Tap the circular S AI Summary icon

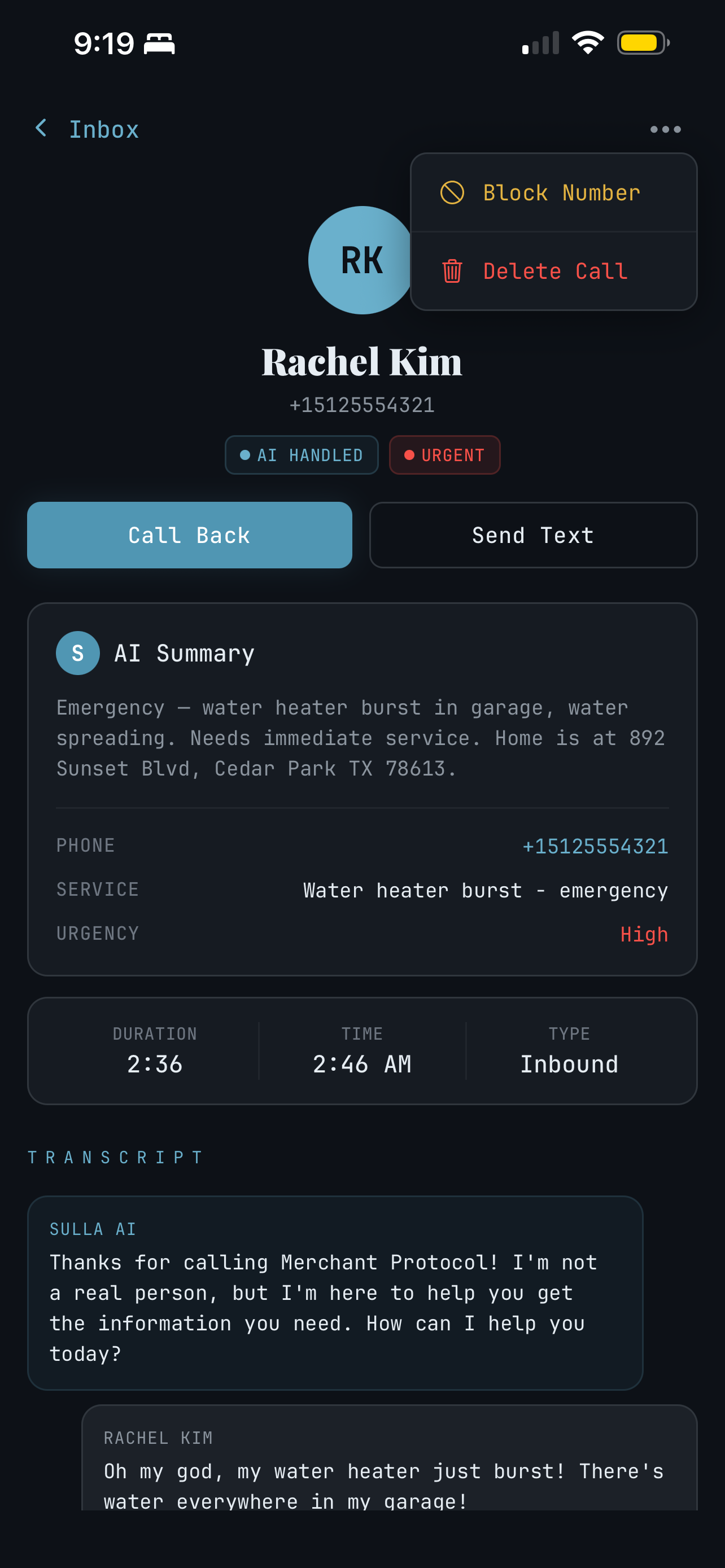point(78,652)
